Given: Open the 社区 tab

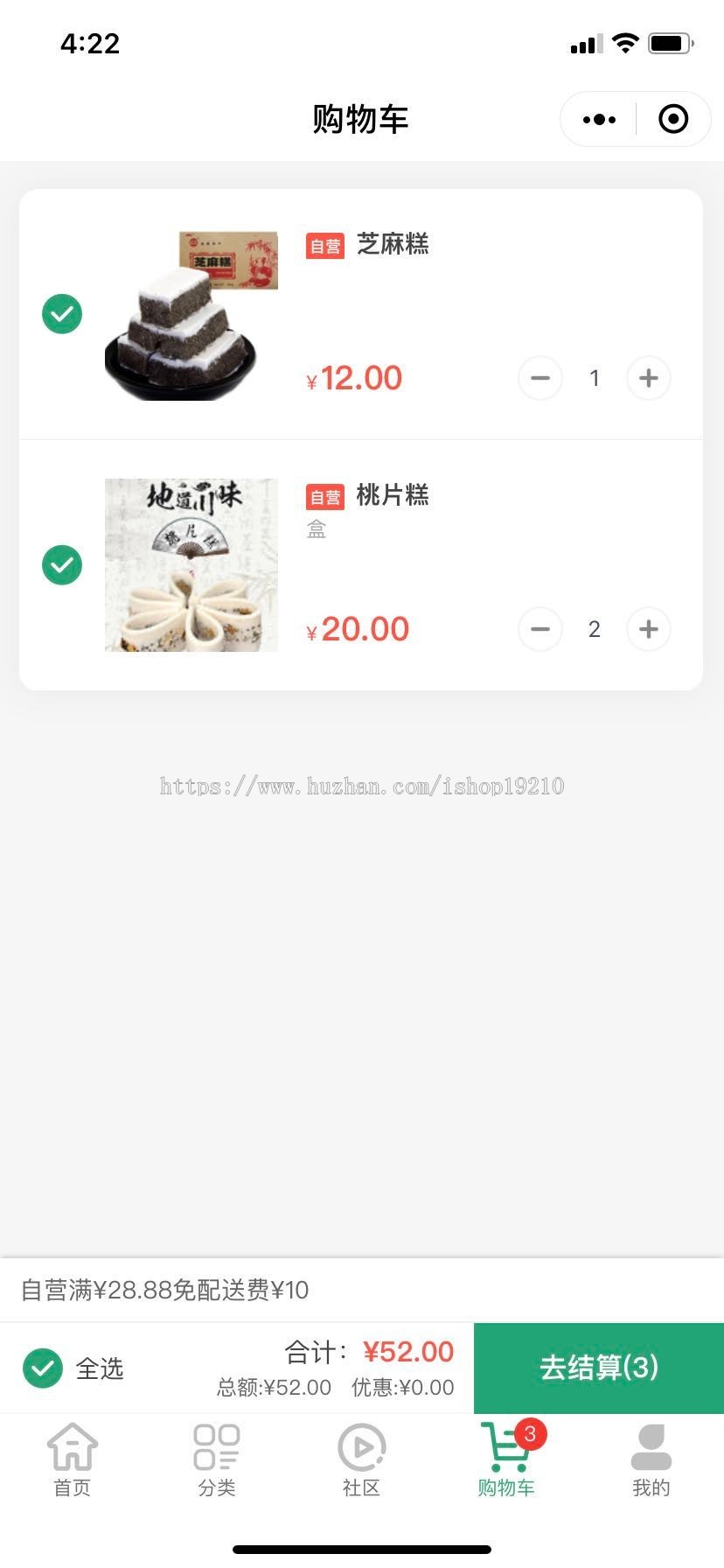Looking at the screenshot, I should click(361, 1459).
